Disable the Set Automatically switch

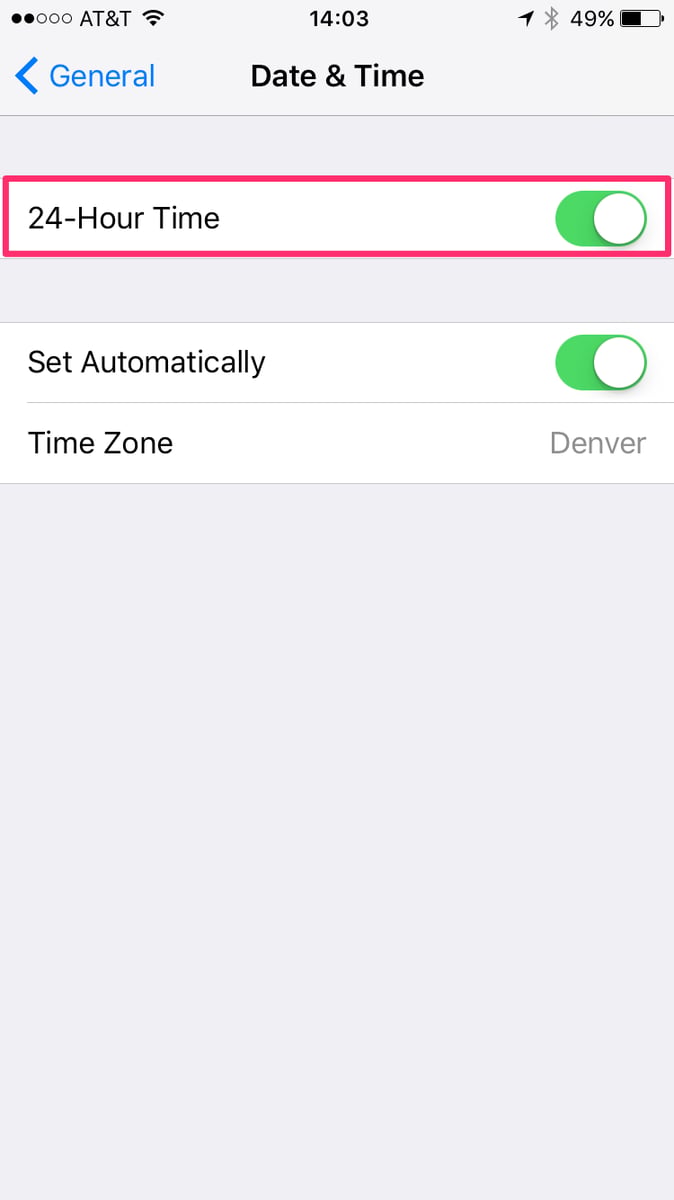point(600,362)
